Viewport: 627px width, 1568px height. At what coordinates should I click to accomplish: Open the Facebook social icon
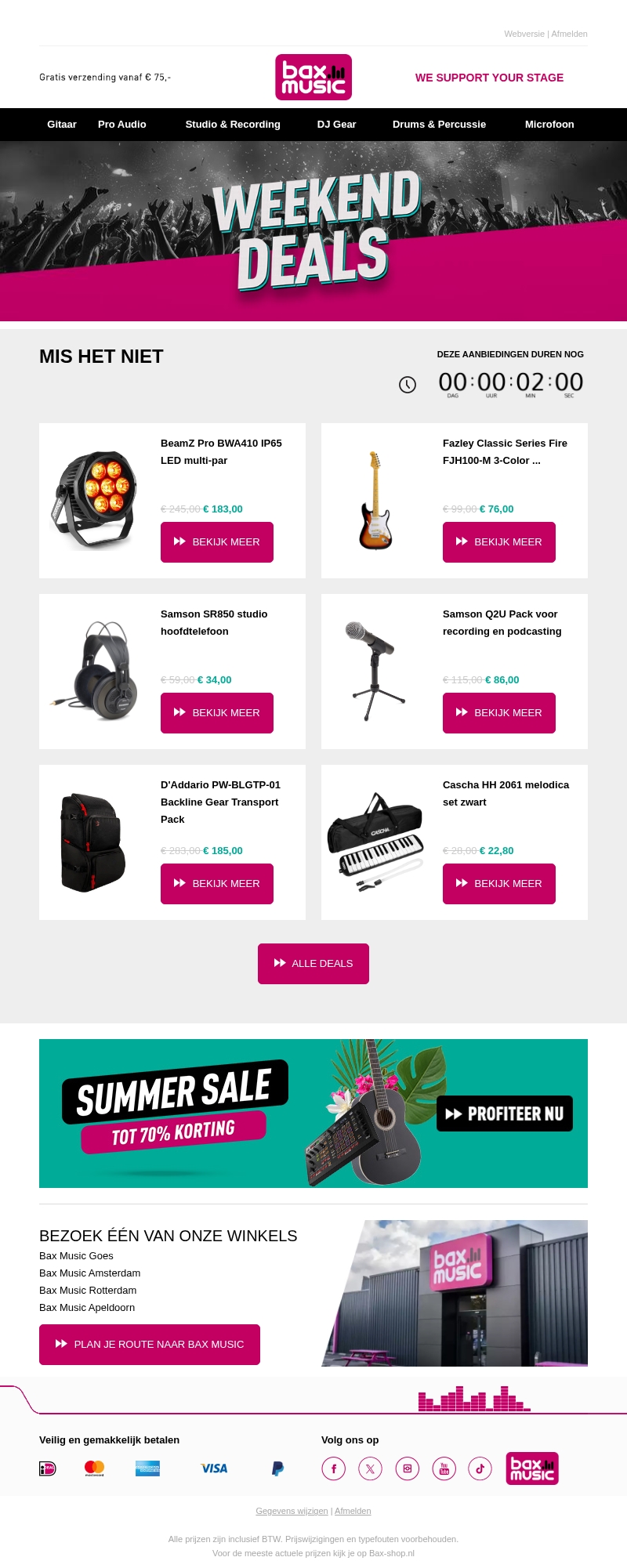[x=333, y=1468]
